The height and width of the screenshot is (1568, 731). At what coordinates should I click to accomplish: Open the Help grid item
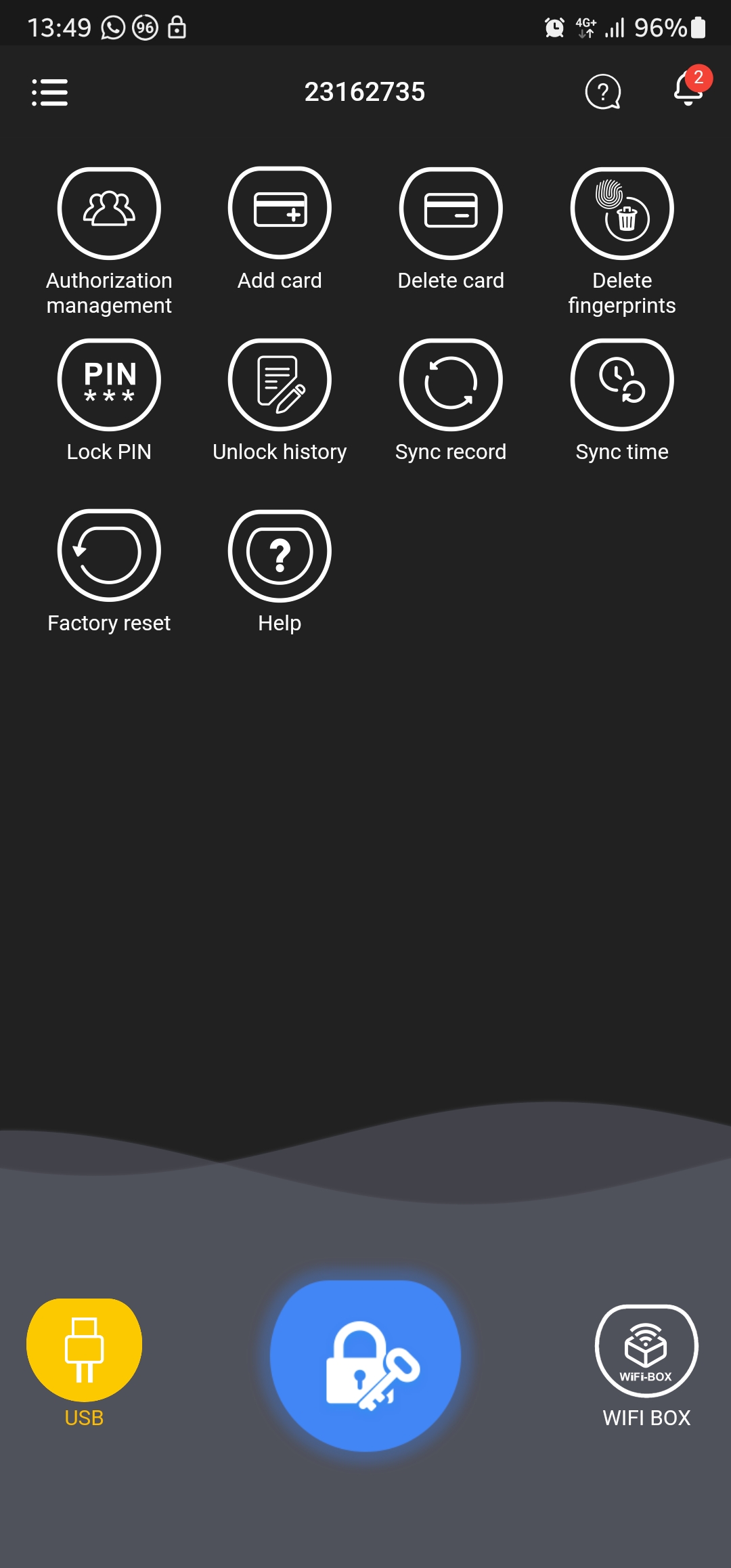[x=280, y=555]
